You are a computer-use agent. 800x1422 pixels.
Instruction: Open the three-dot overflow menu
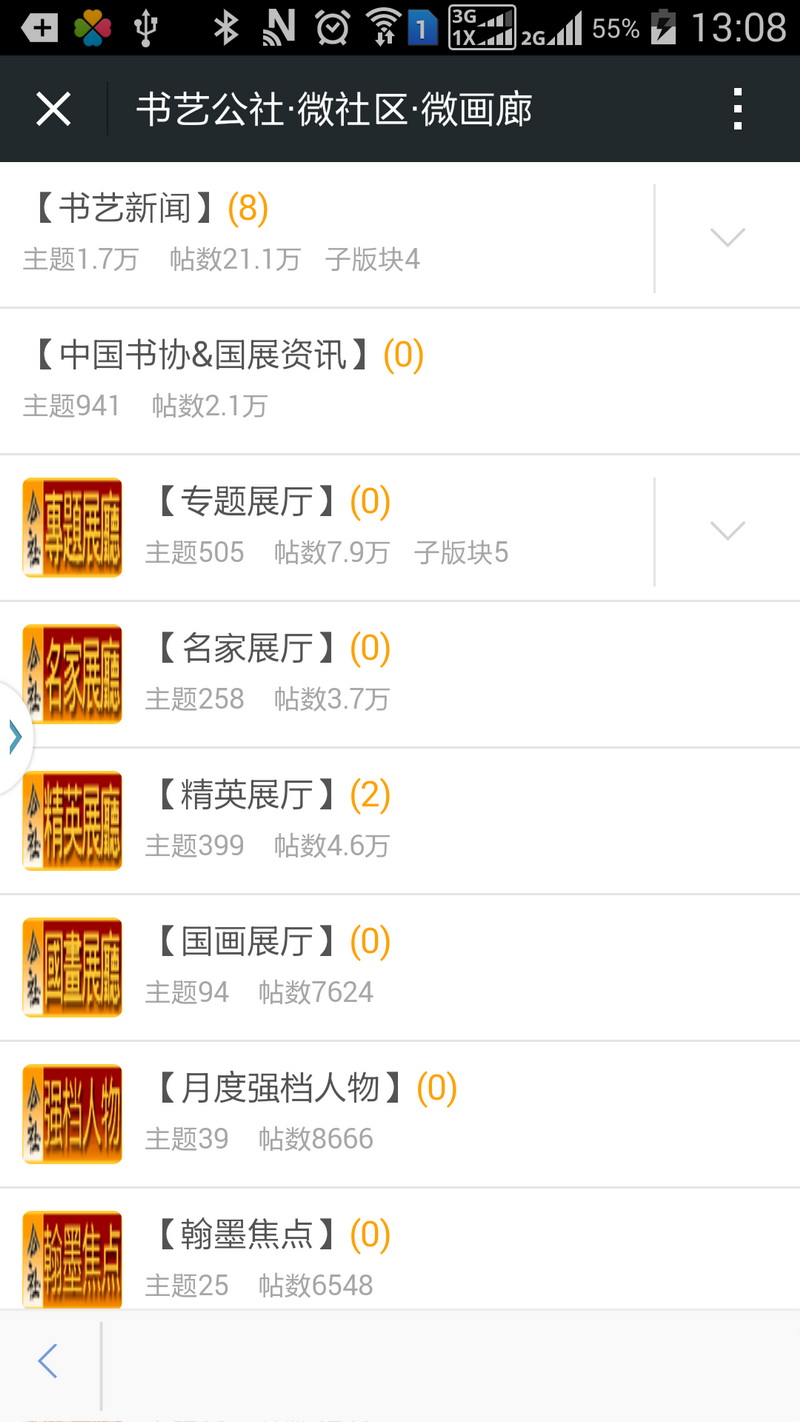point(737,109)
